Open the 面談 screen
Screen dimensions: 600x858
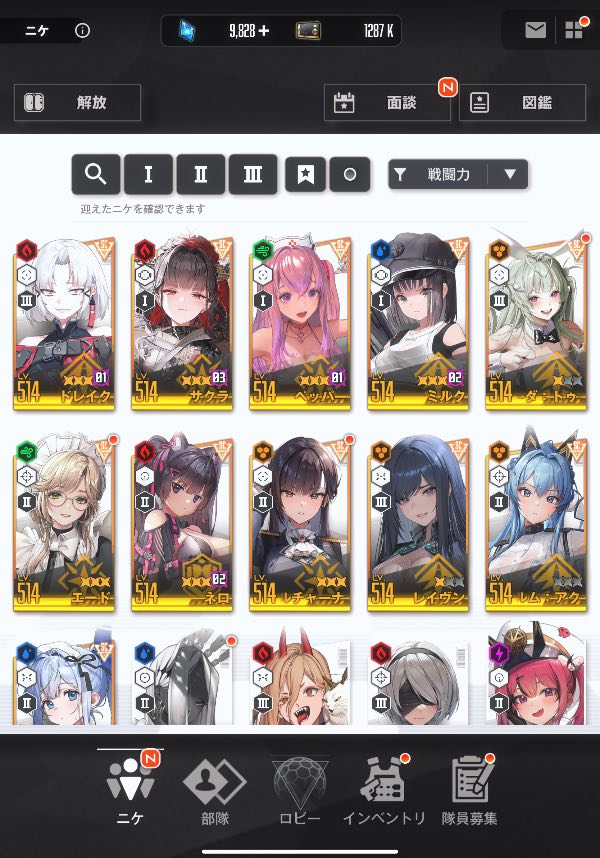click(x=388, y=102)
